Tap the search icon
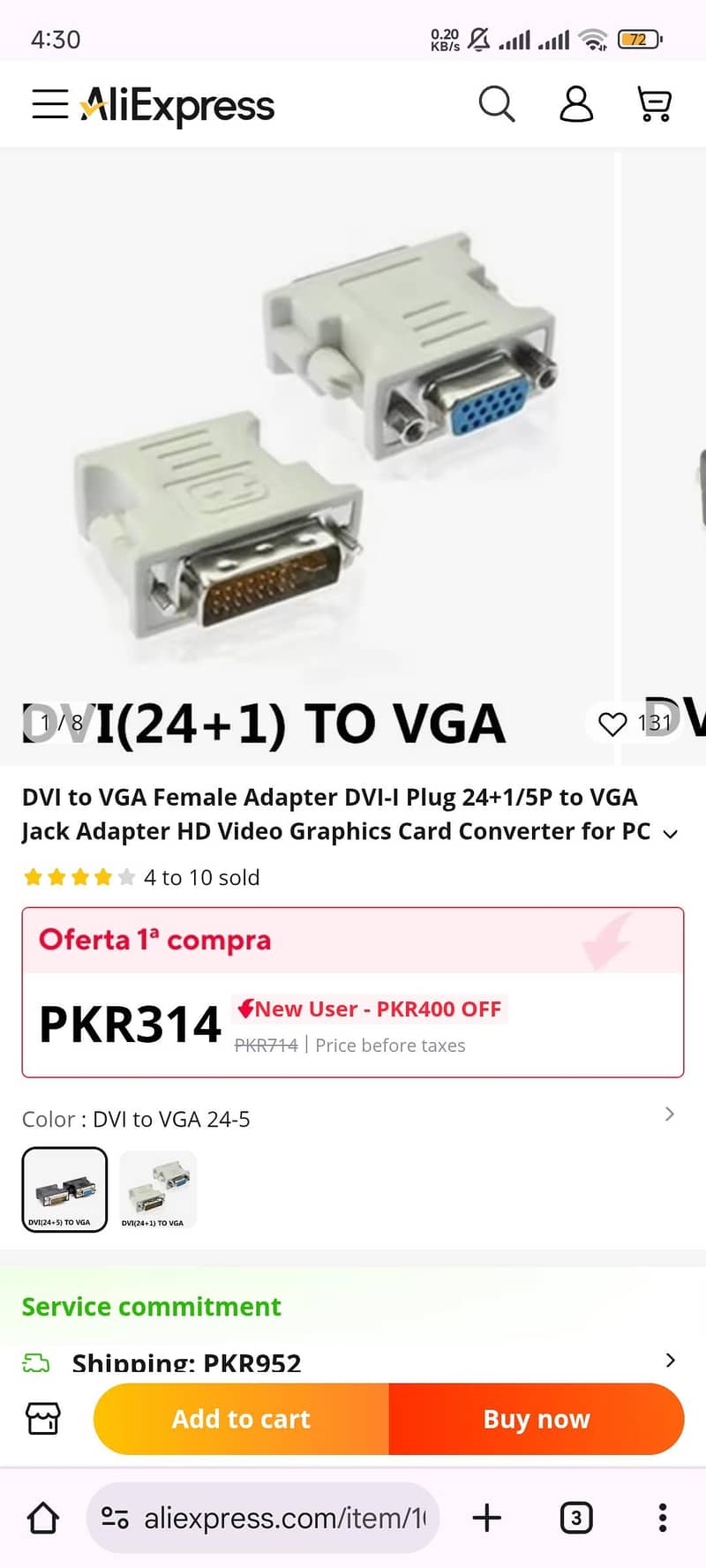The image size is (706, 1568). [x=497, y=103]
